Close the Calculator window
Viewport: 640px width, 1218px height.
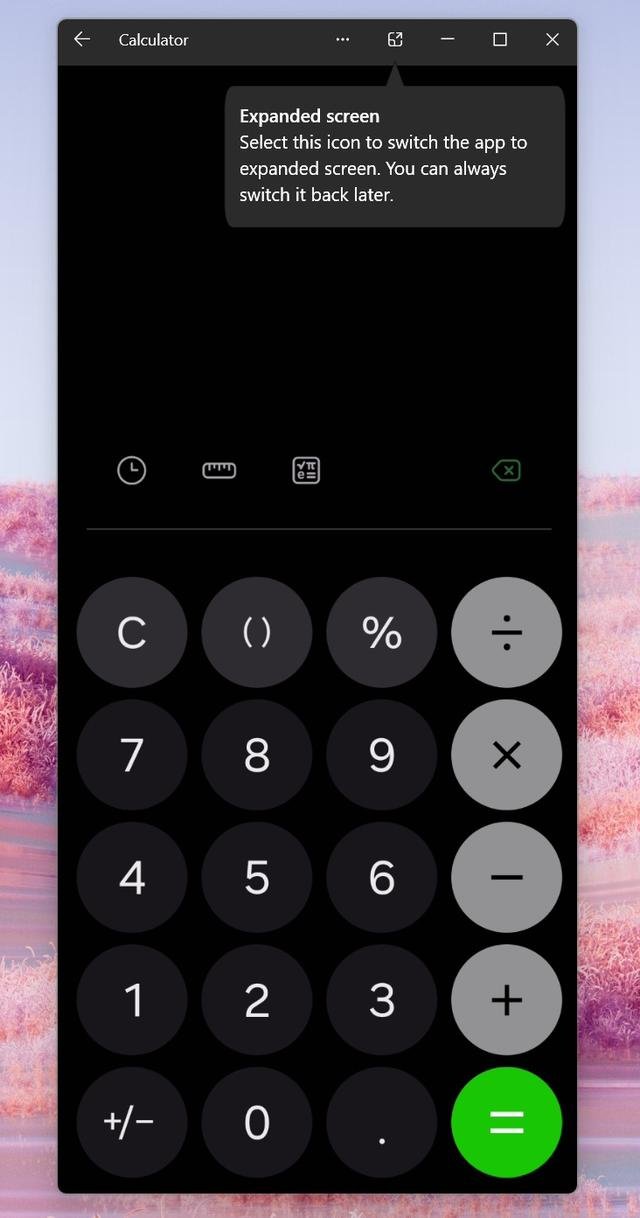click(552, 40)
